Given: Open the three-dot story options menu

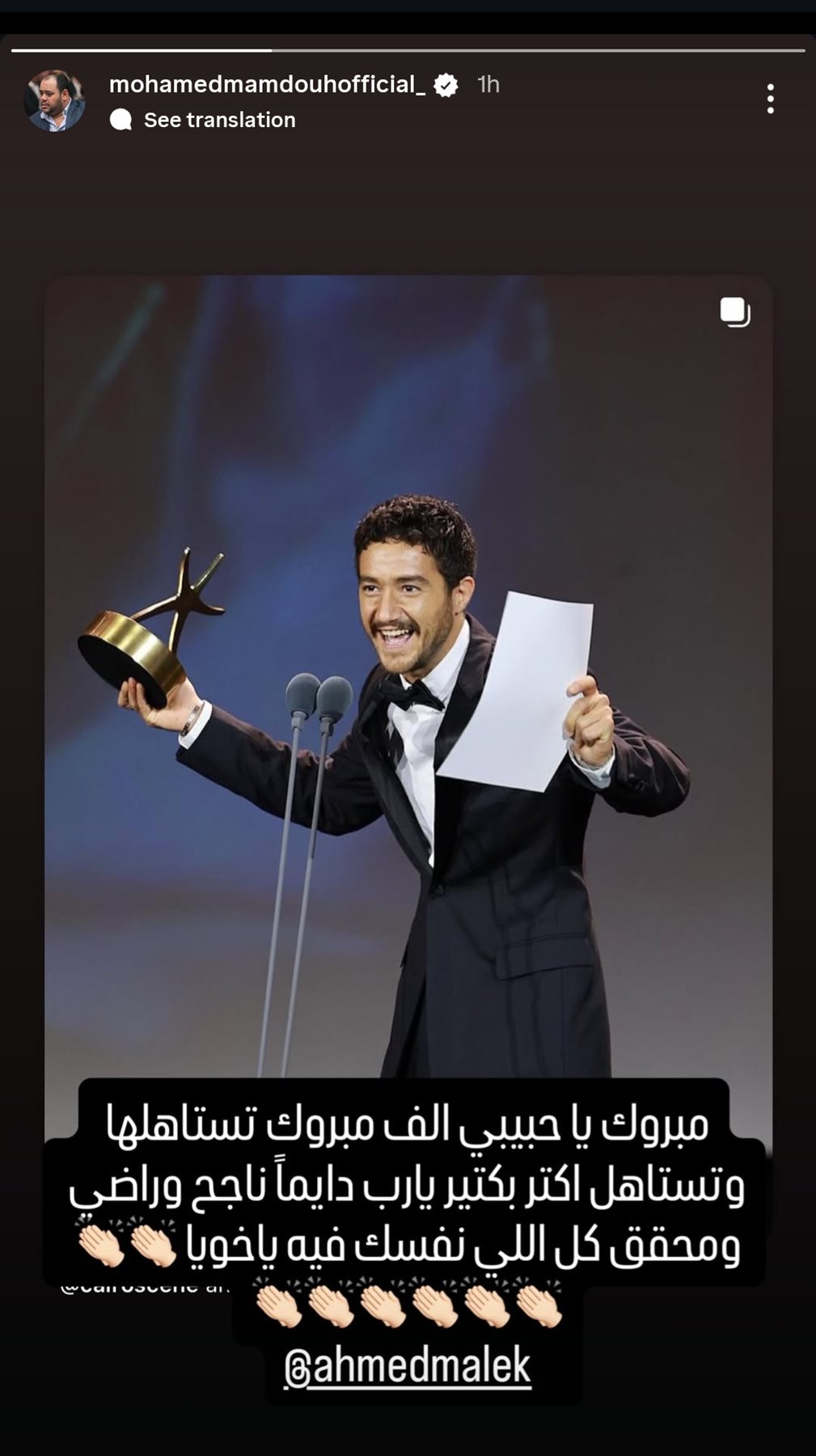Looking at the screenshot, I should 770,99.
